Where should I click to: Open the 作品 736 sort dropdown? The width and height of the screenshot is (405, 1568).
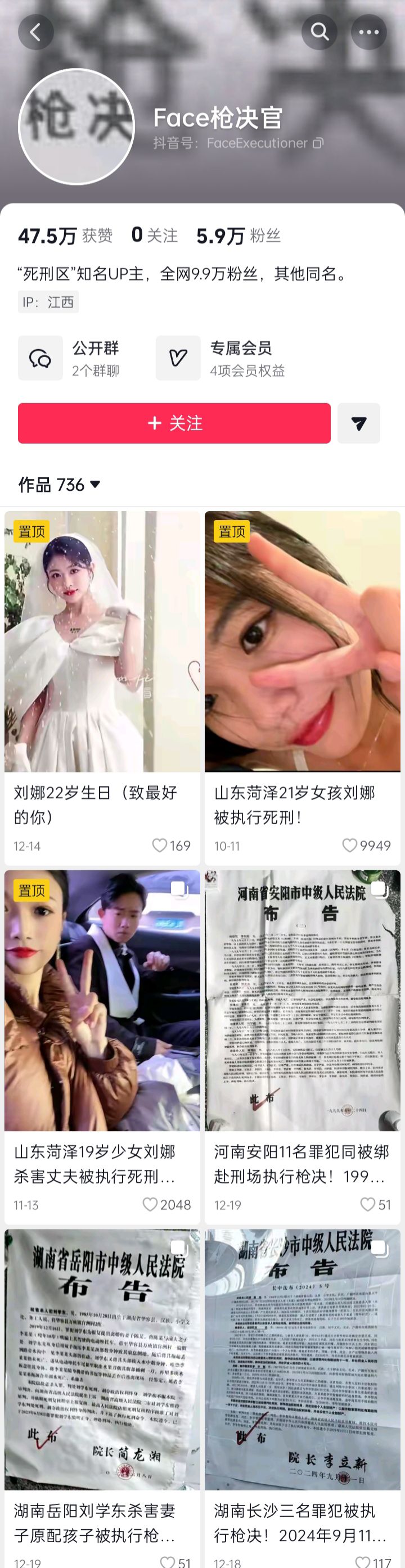click(x=60, y=485)
